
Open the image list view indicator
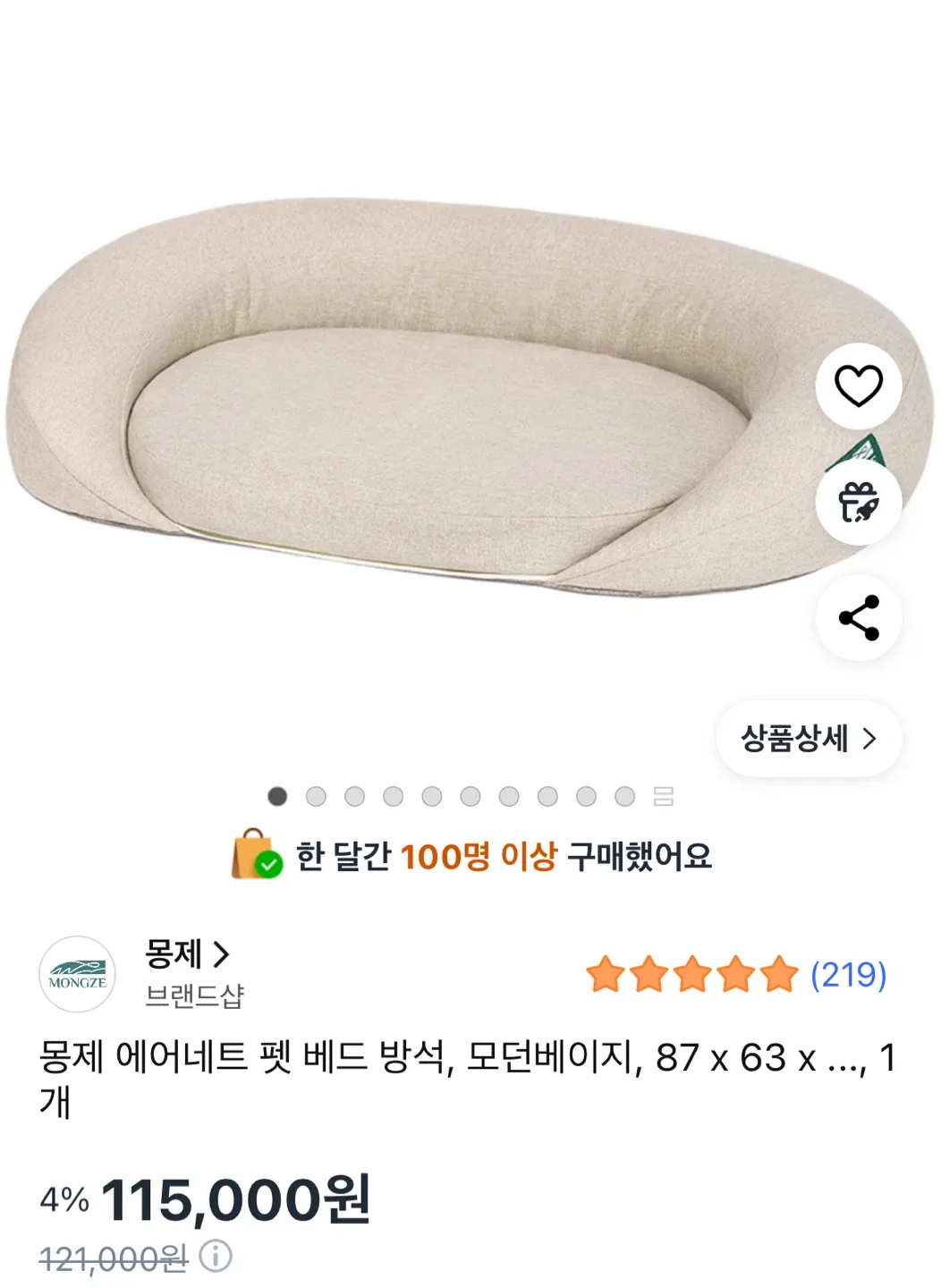663,796
